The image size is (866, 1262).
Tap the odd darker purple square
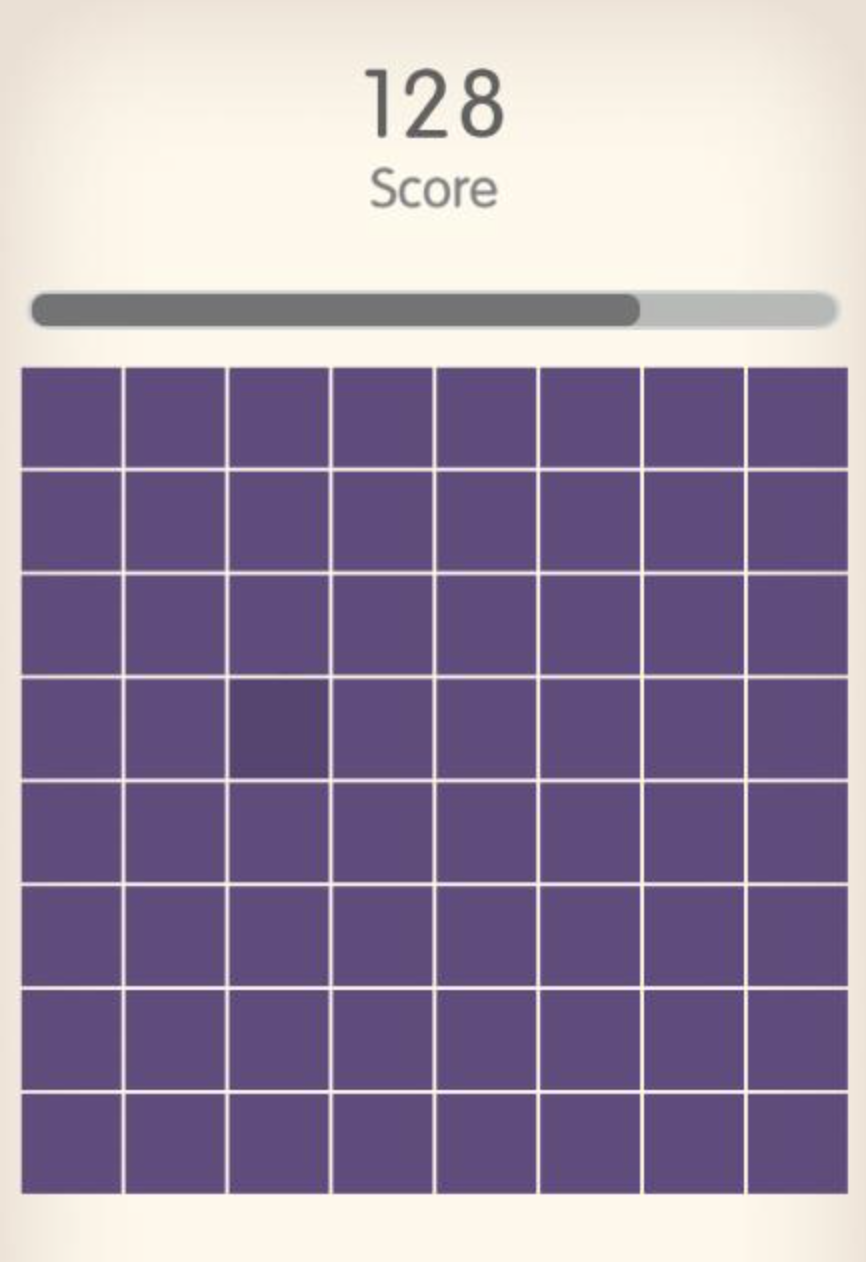pos(279,728)
